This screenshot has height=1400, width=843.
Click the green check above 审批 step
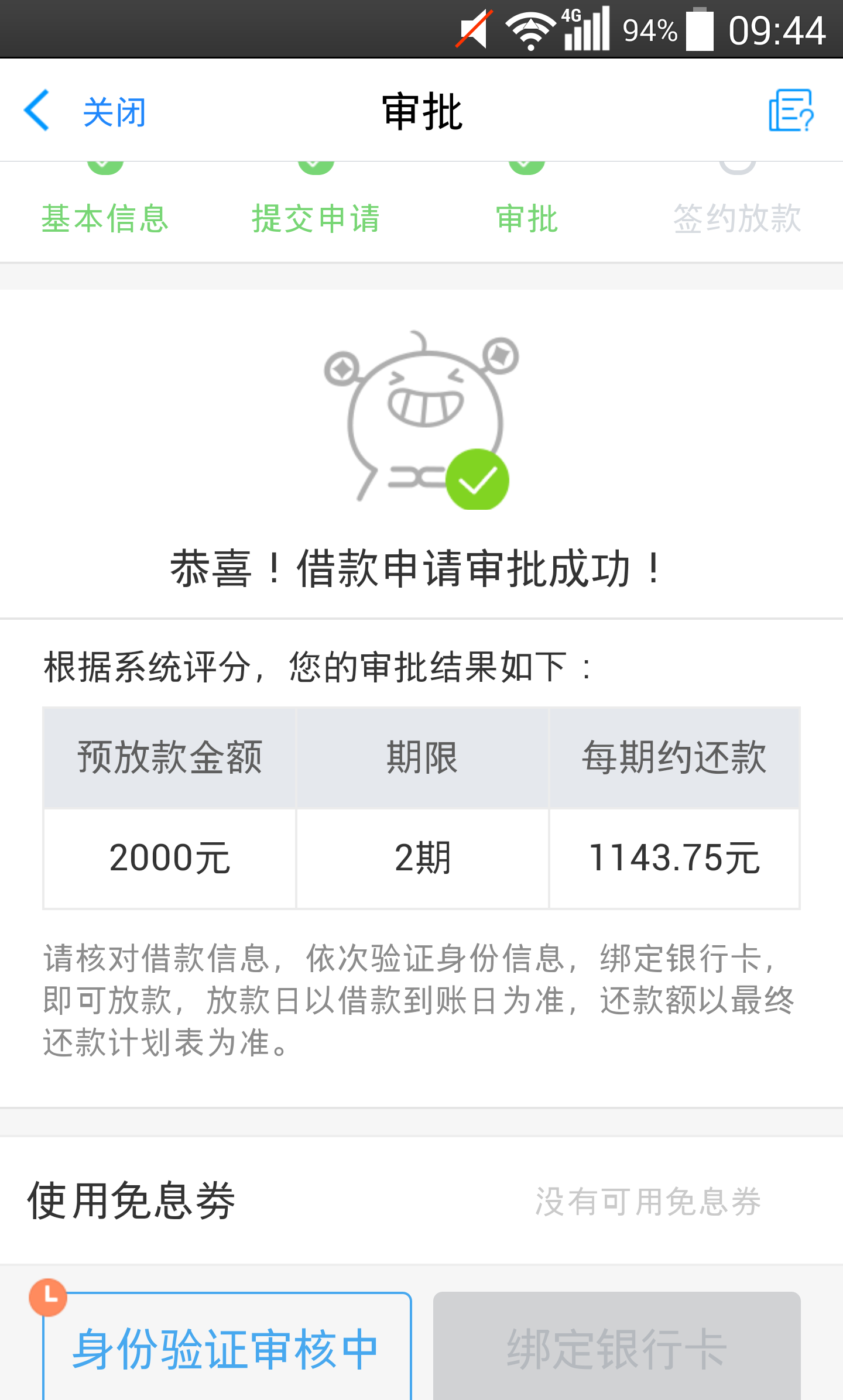point(526,167)
